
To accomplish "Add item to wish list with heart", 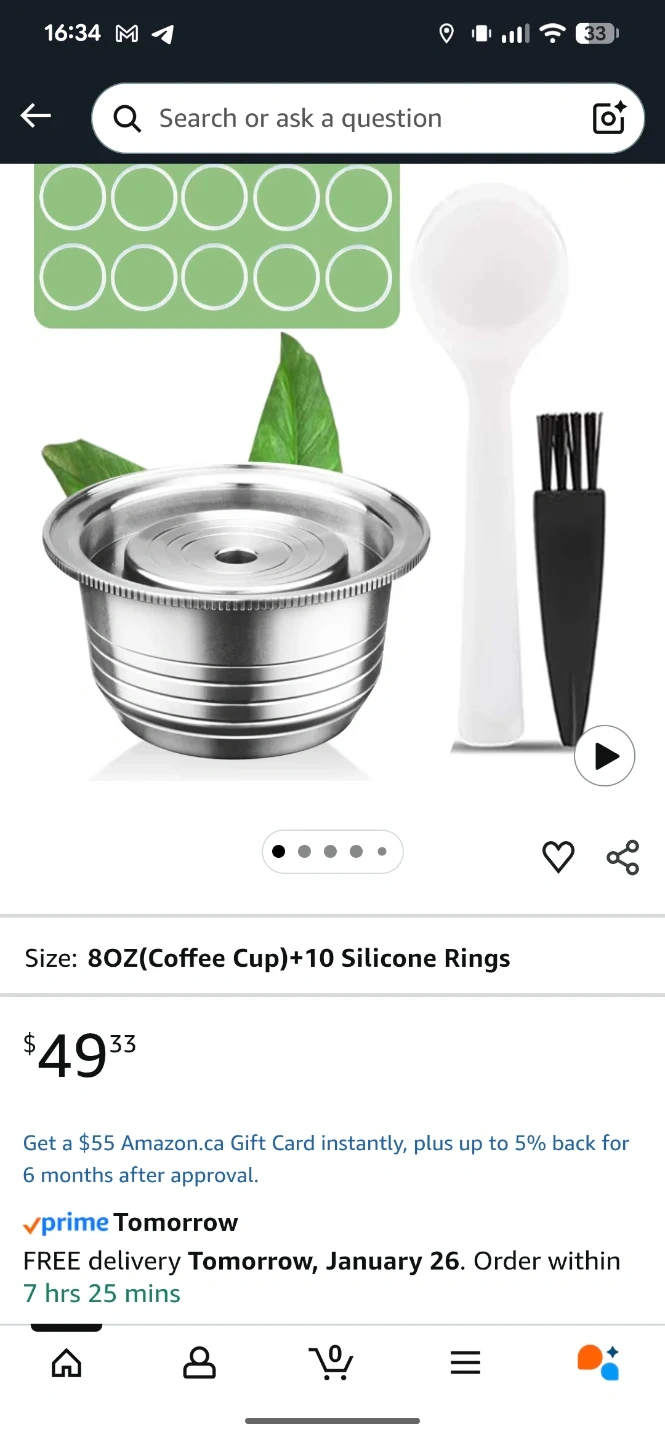I will (x=558, y=857).
